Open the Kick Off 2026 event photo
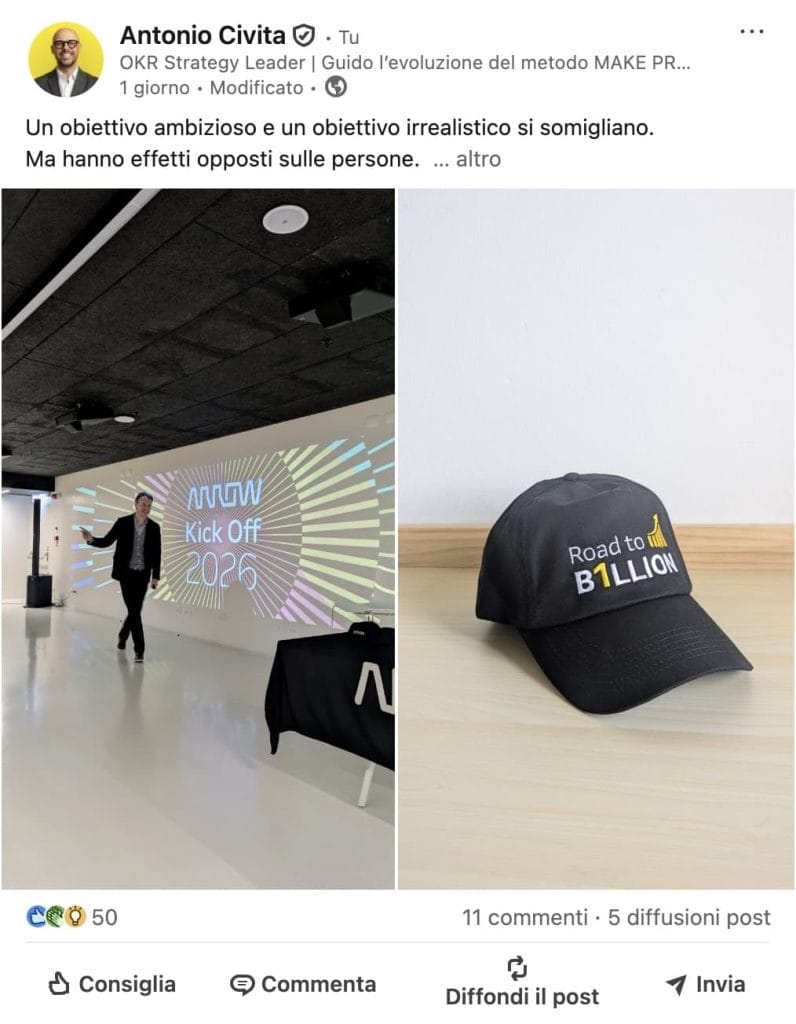This screenshot has height=1024, width=796. pyautogui.click(x=198, y=538)
